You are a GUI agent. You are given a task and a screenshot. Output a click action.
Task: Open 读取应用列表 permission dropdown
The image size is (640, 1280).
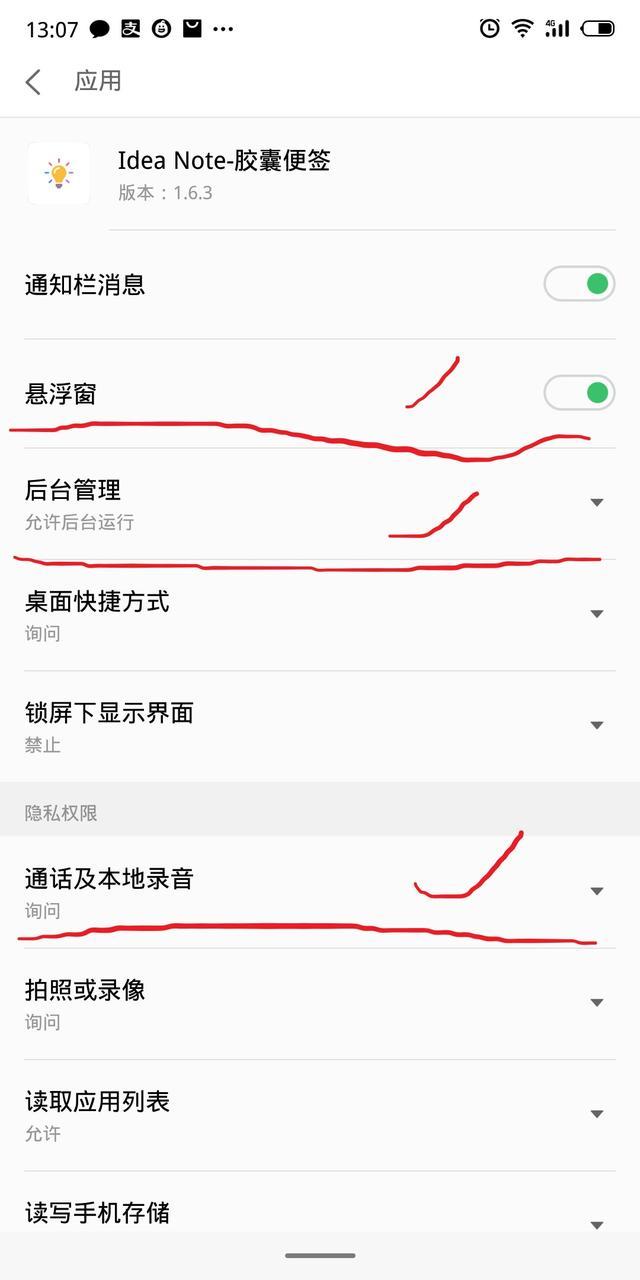coord(596,1114)
